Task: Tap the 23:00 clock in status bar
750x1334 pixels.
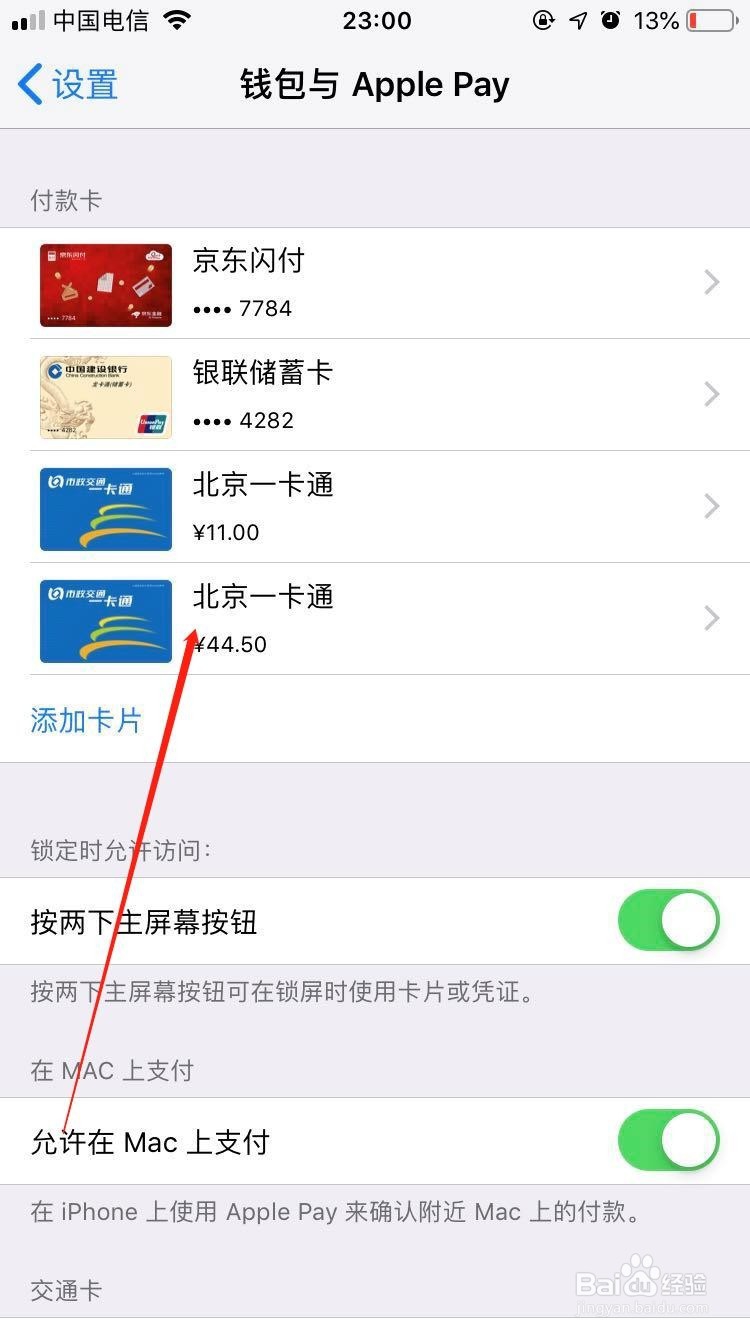Action: click(376, 20)
